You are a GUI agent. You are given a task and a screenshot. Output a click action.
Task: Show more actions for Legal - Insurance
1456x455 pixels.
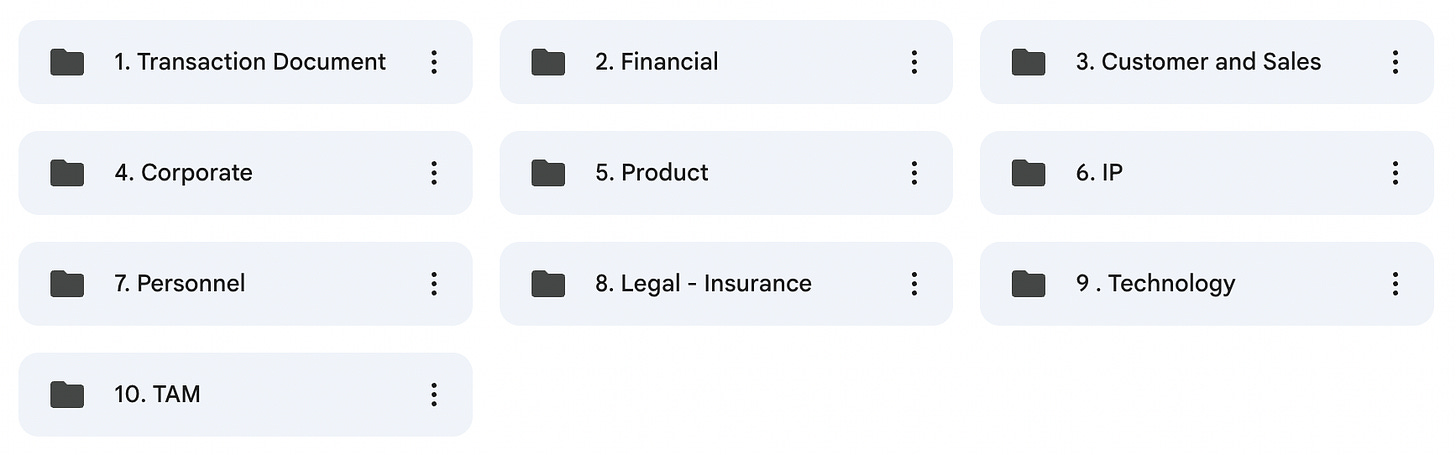coord(914,284)
